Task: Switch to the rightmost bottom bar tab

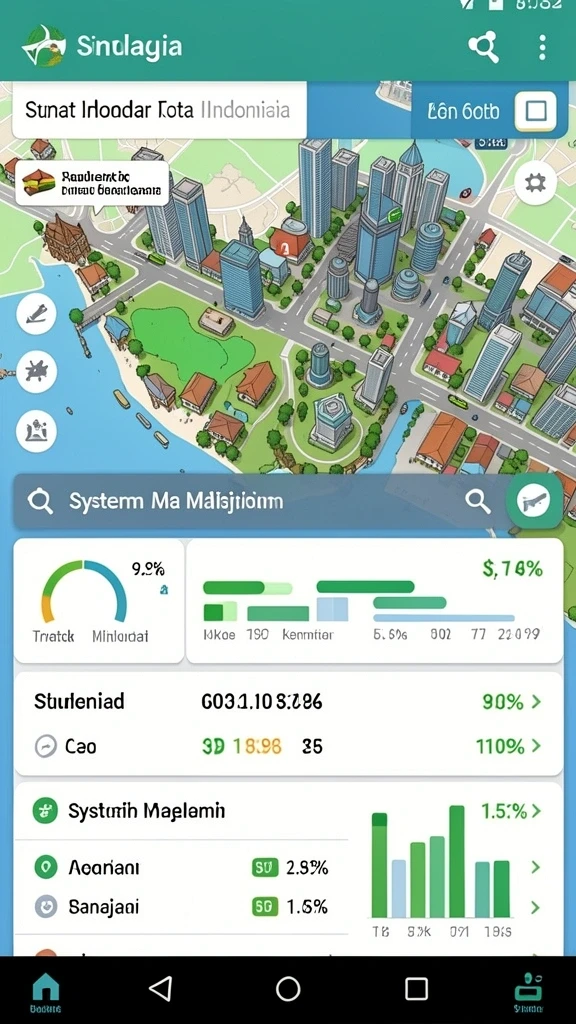Action: [x=529, y=991]
